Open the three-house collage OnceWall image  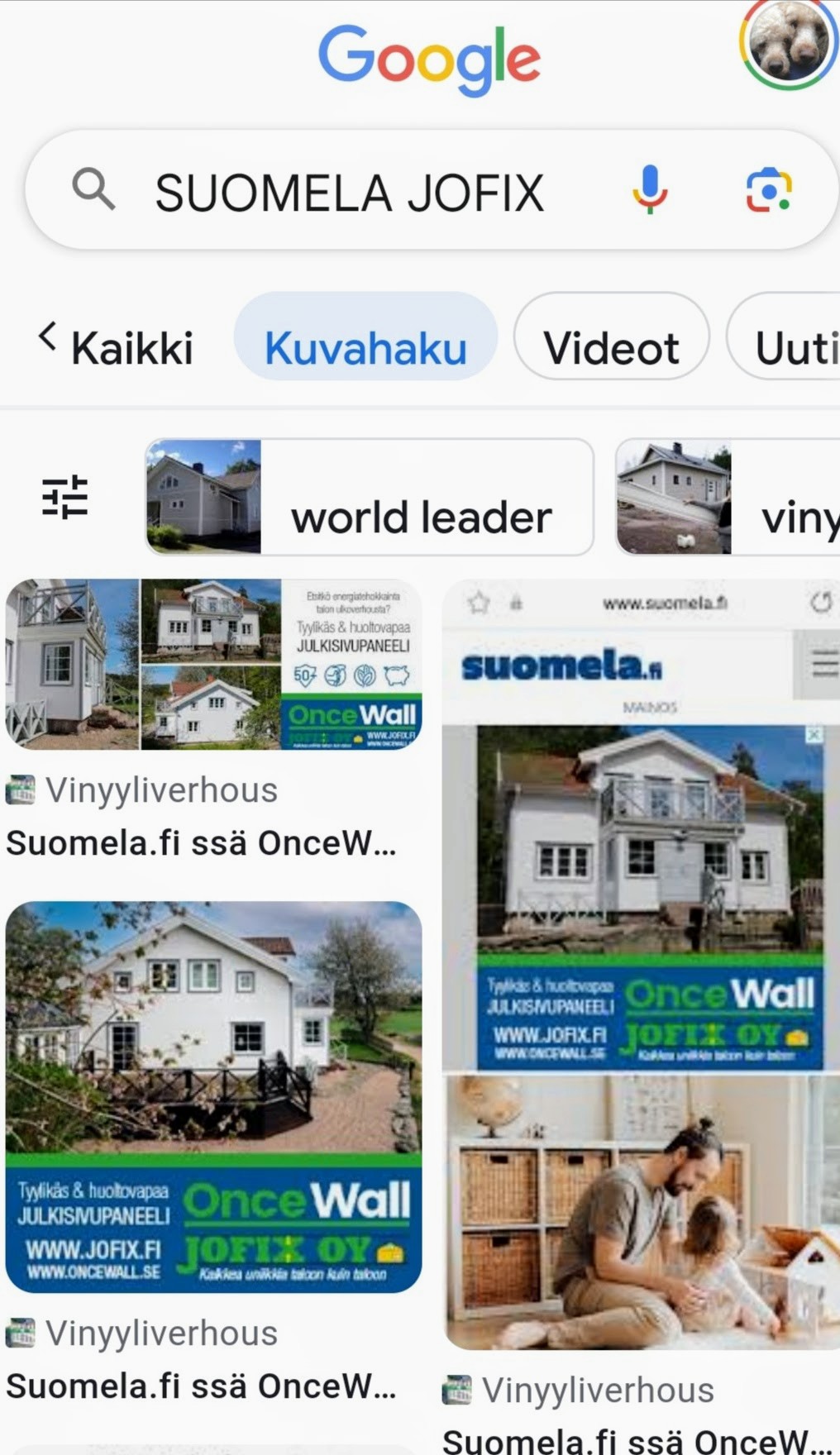[x=213, y=665]
